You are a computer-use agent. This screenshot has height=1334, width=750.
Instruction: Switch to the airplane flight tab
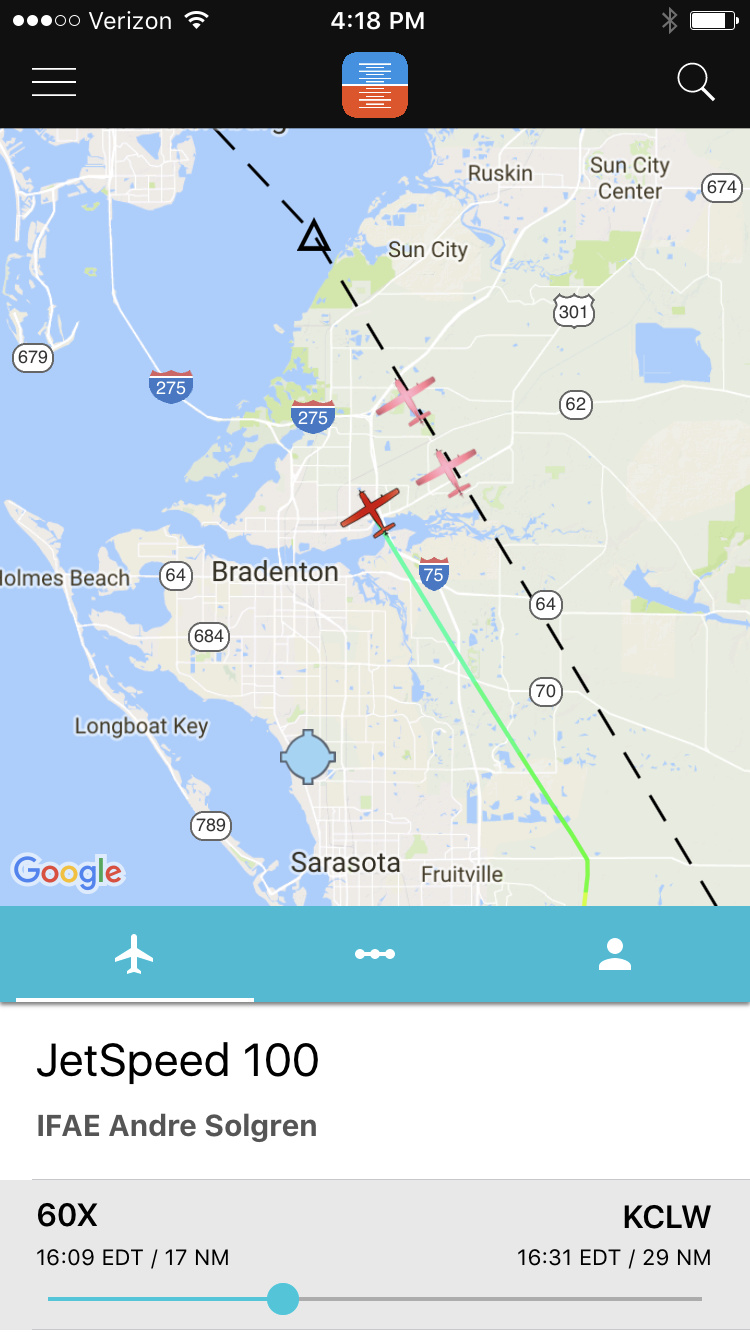click(x=135, y=955)
